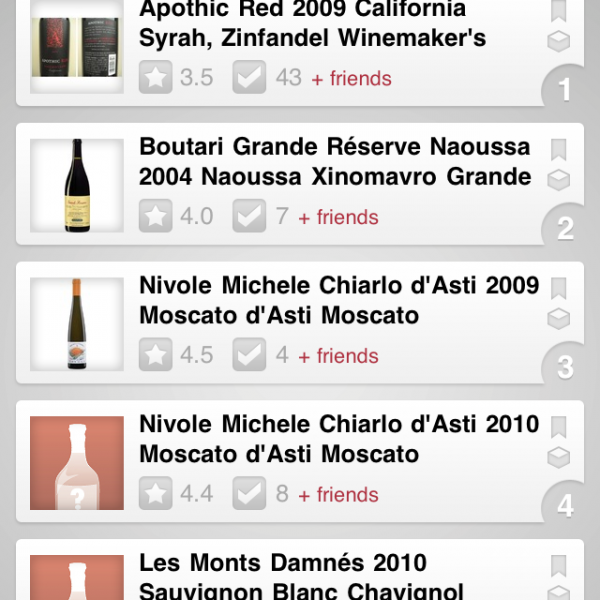Image resolution: width=600 pixels, height=600 pixels.
Task: Bookmark the Nivole Michele Chiarlo d'Asti 2010
Action: click(559, 428)
